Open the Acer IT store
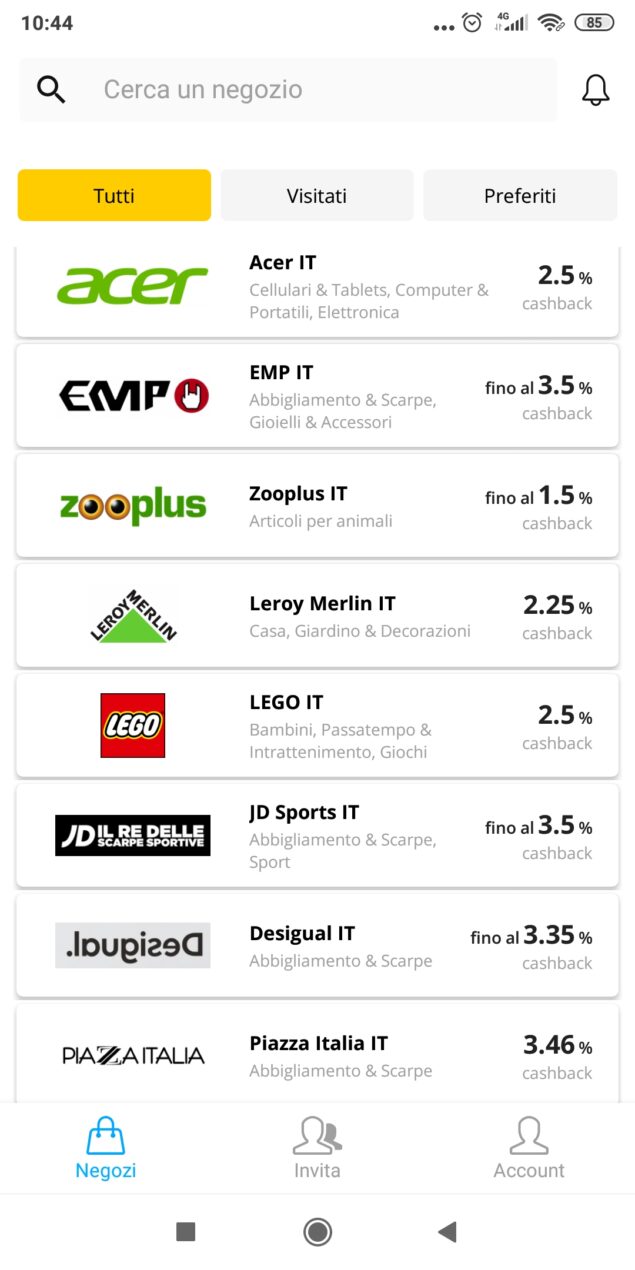 pos(317,288)
